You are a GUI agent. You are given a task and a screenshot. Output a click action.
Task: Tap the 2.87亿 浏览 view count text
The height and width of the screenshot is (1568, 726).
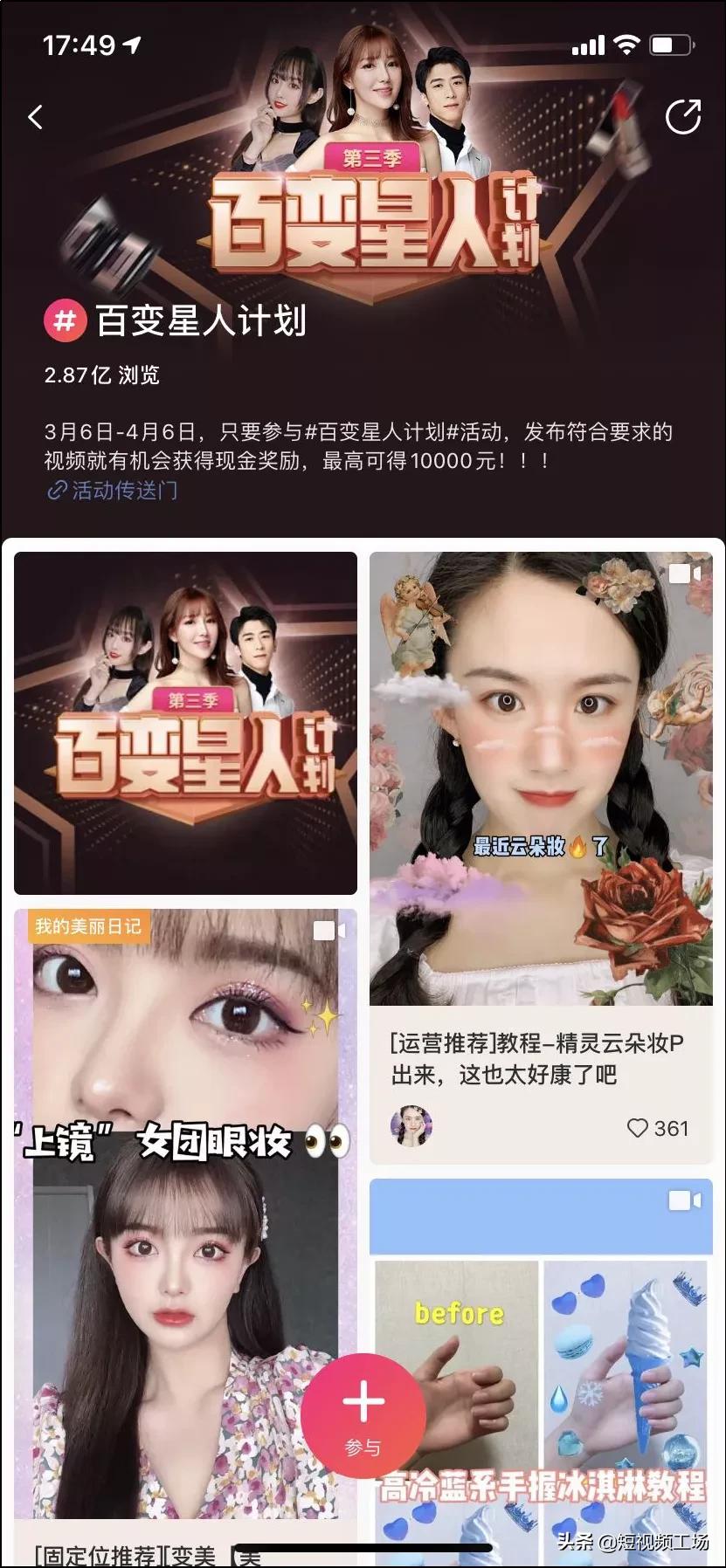tap(103, 375)
